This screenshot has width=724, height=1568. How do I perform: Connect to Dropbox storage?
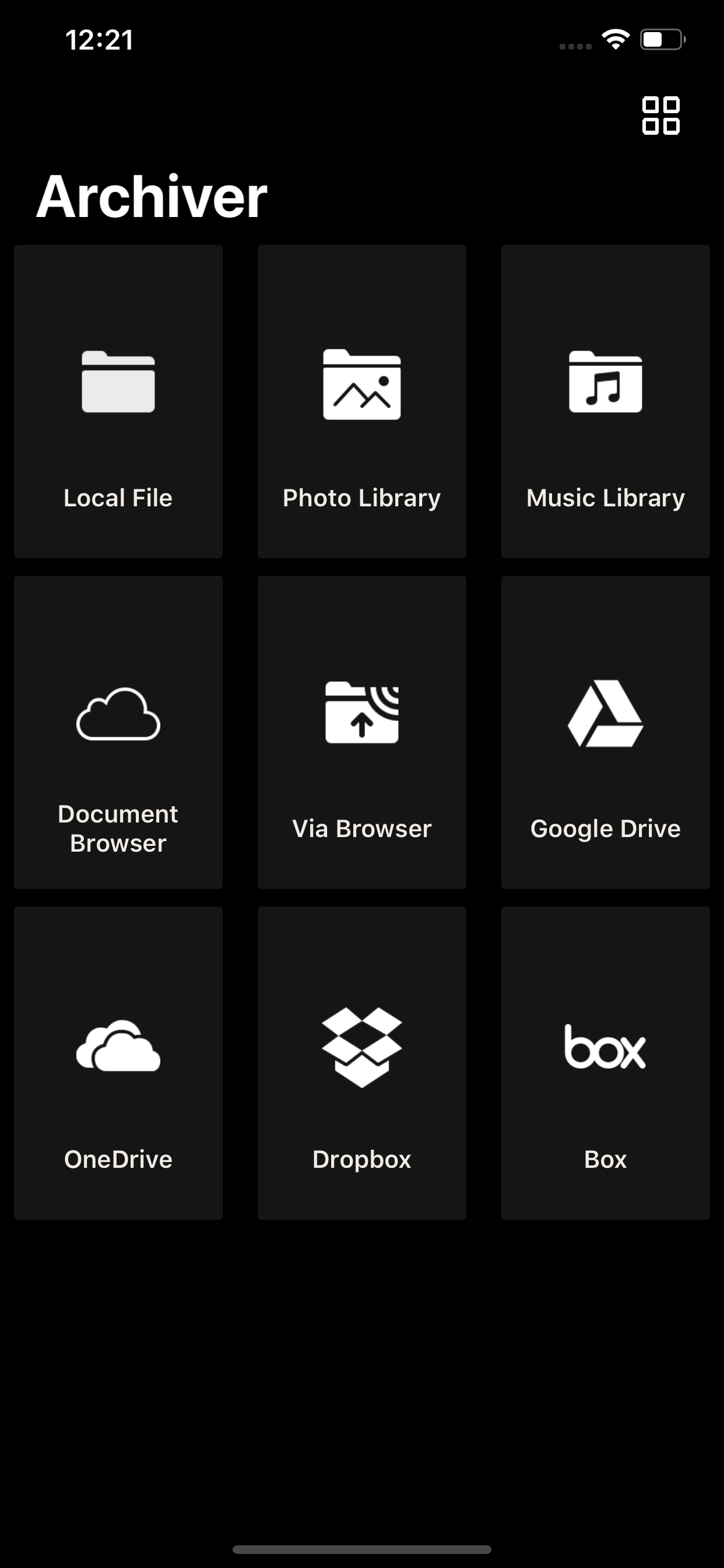361,1062
